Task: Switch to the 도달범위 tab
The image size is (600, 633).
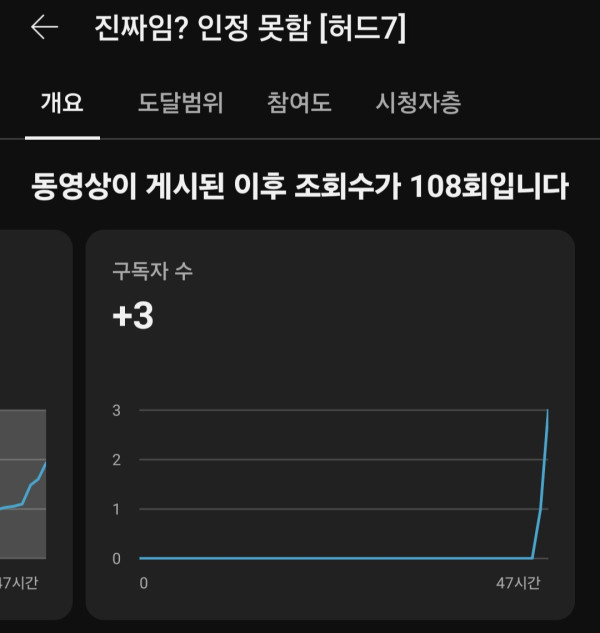Action: tap(180, 102)
